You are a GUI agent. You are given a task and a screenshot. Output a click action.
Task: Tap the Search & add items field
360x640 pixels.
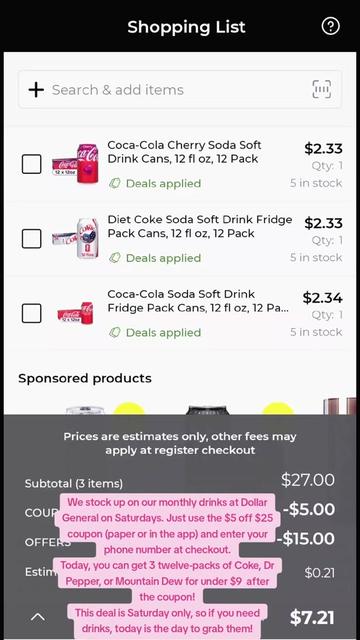click(180, 90)
